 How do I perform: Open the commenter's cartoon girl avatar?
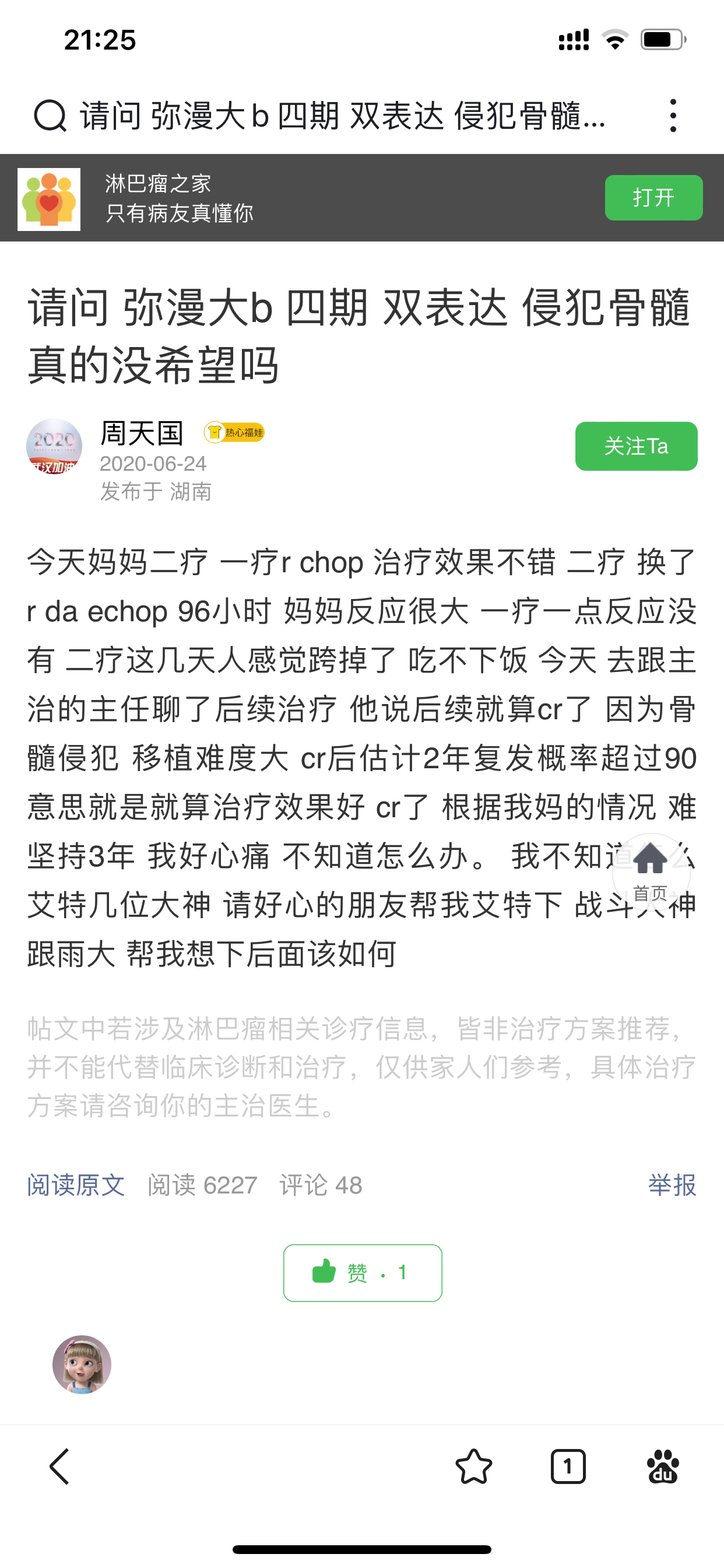(82, 1364)
